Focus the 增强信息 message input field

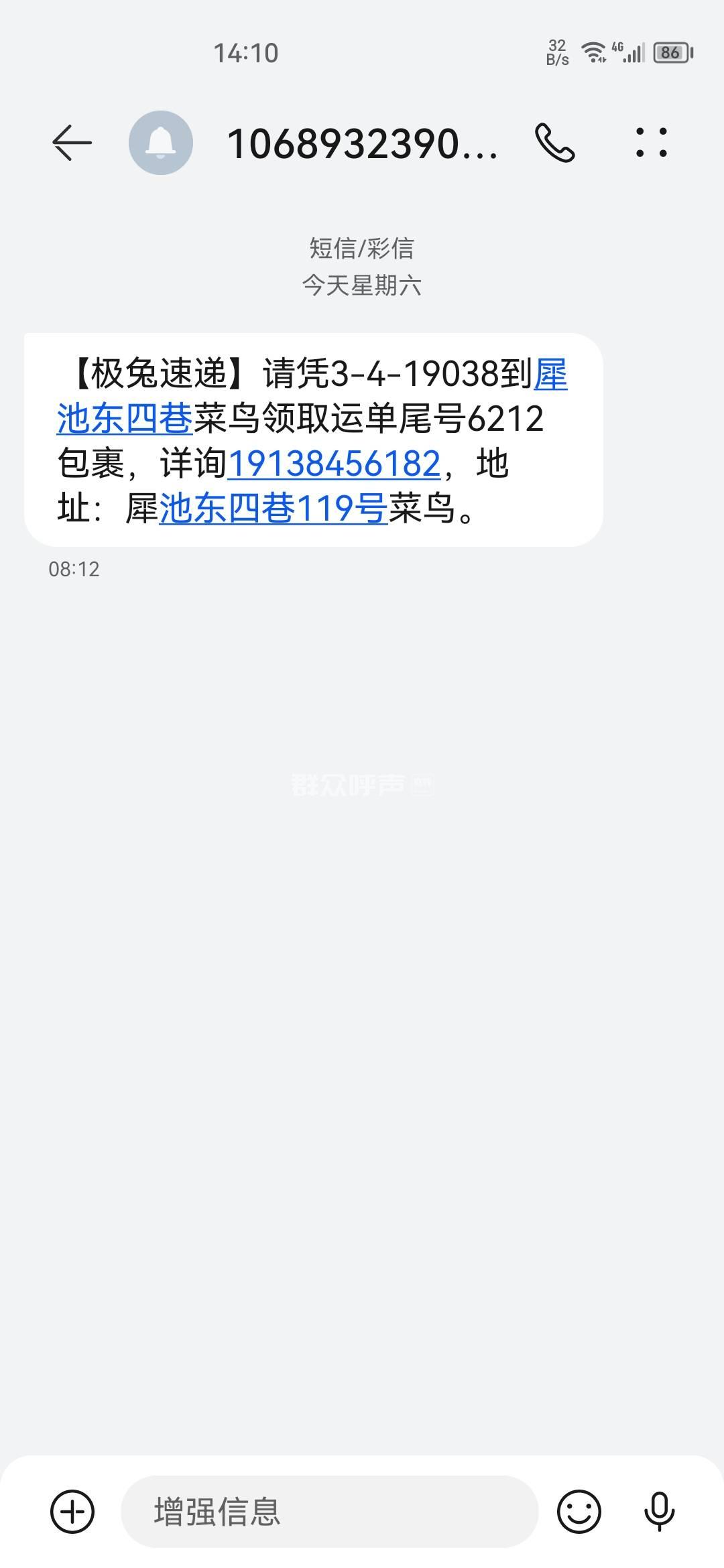328,1511
